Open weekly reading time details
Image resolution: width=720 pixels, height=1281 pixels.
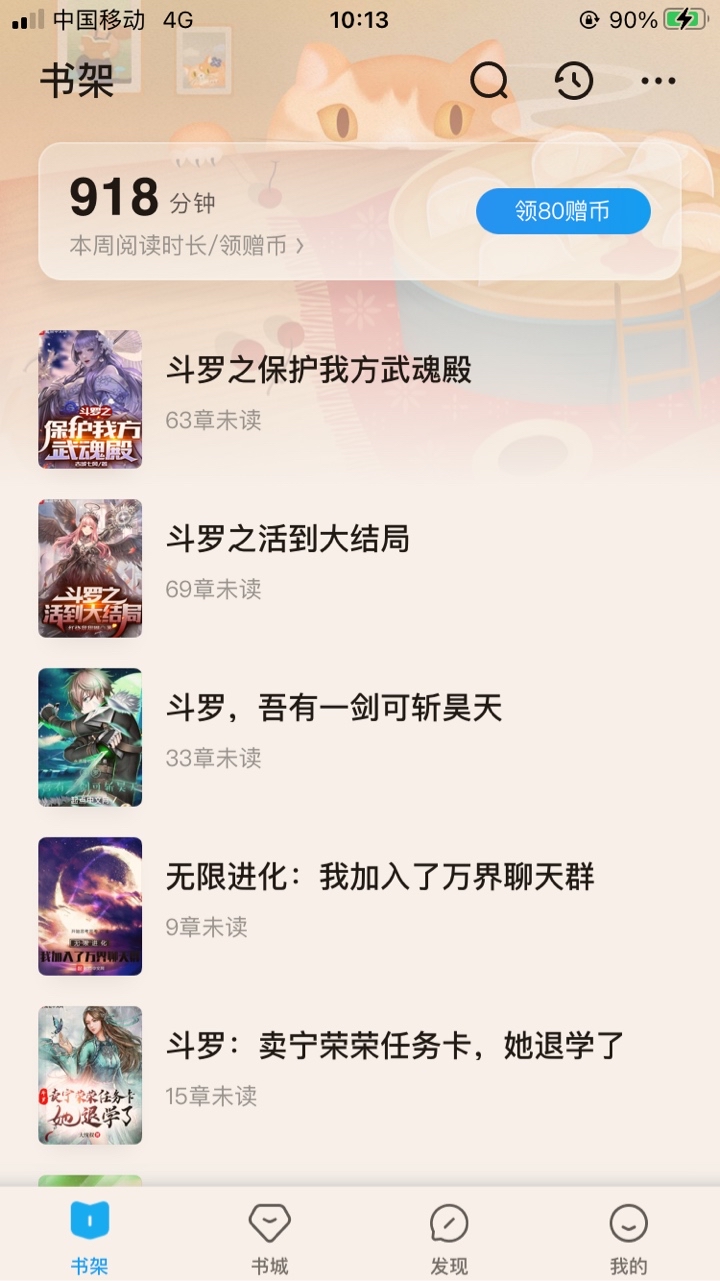tap(187, 246)
